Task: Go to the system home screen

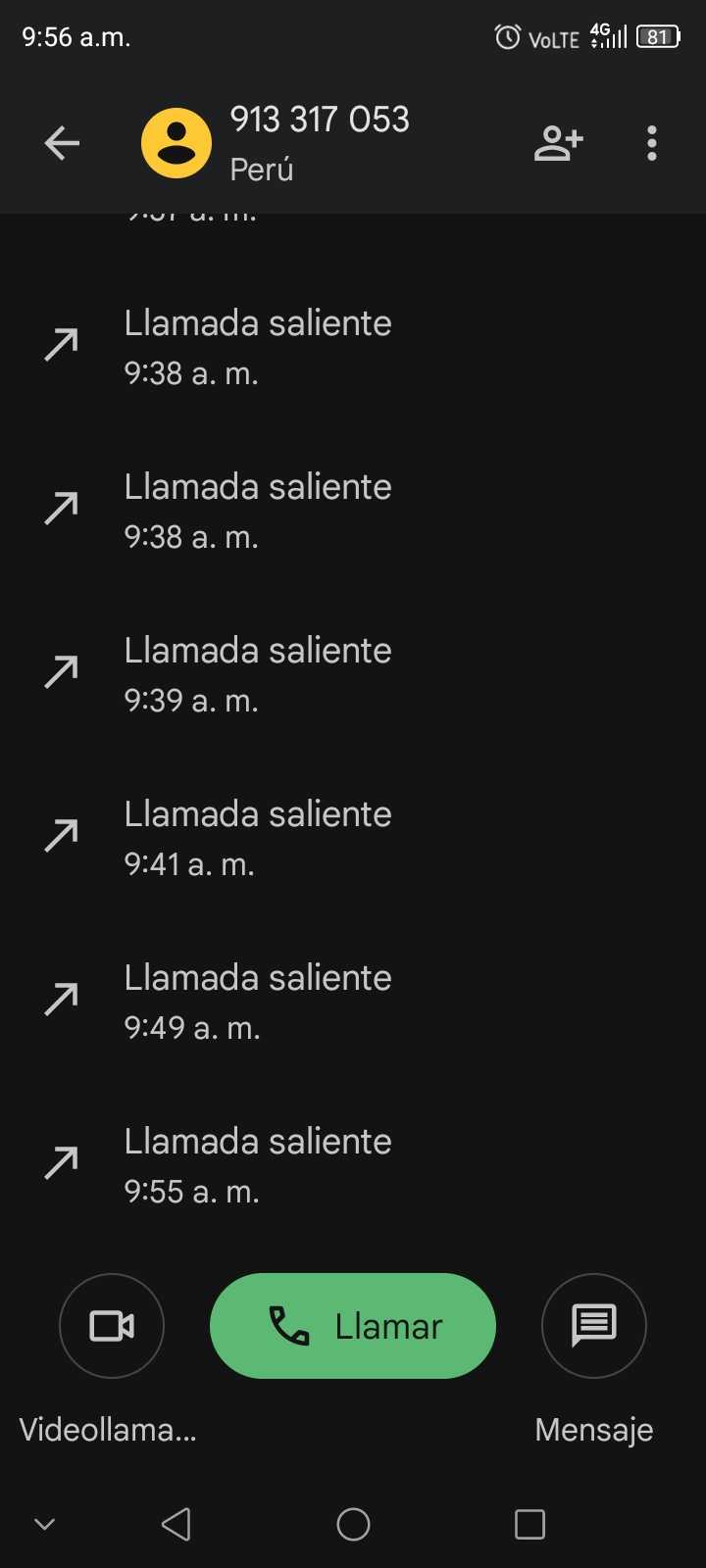Action: [353, 1524]
